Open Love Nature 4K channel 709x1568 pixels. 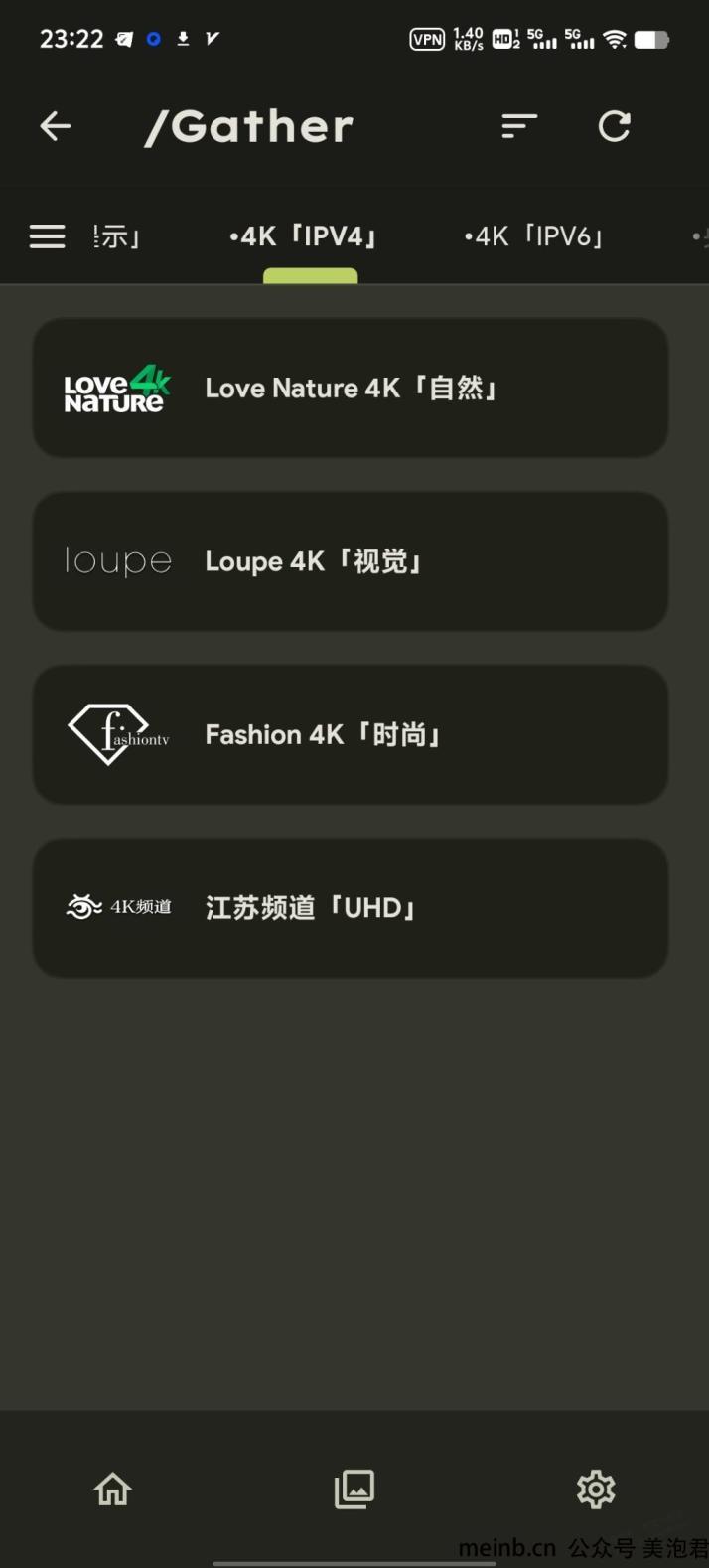tap(350, 388)
